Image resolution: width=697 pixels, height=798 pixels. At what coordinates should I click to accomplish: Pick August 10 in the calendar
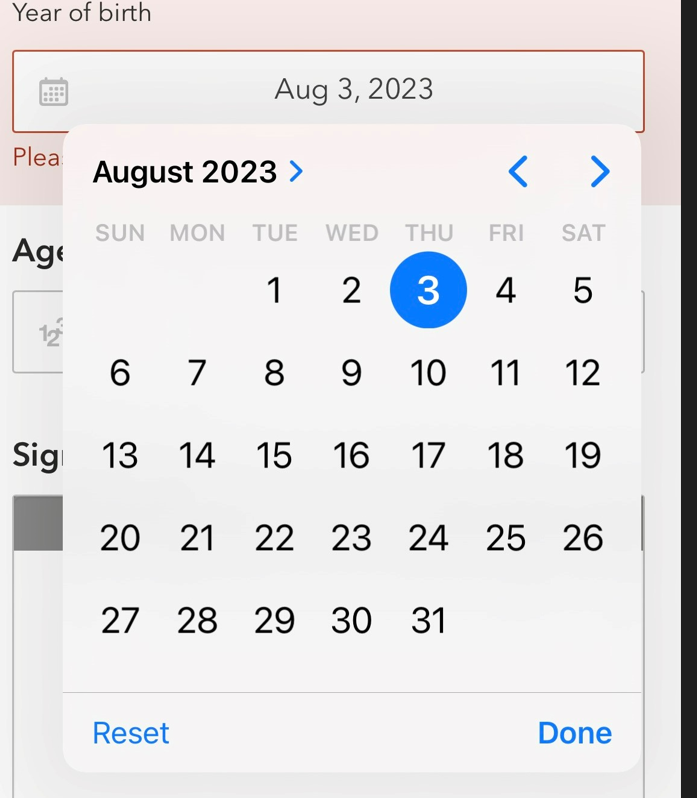click(428, 373)
